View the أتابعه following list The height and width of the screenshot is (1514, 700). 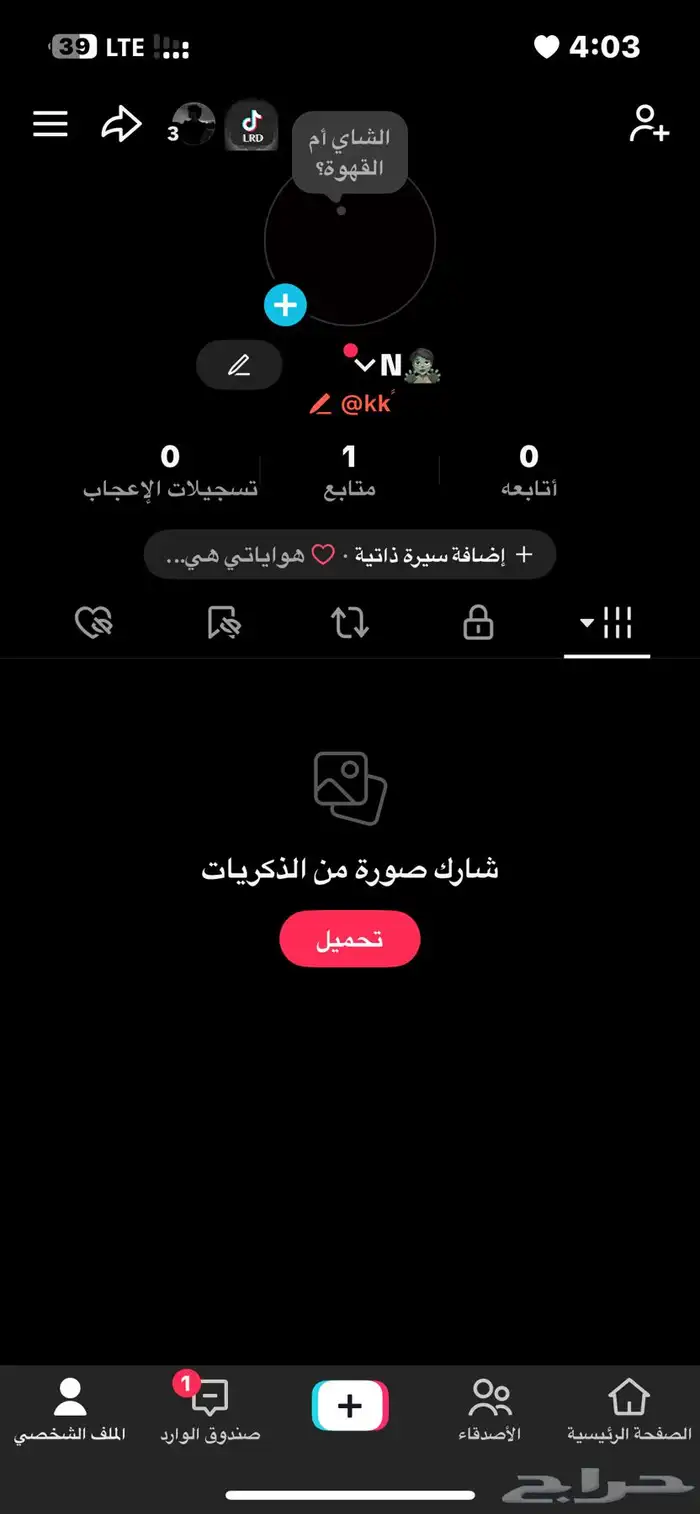(x=529, y=470)
